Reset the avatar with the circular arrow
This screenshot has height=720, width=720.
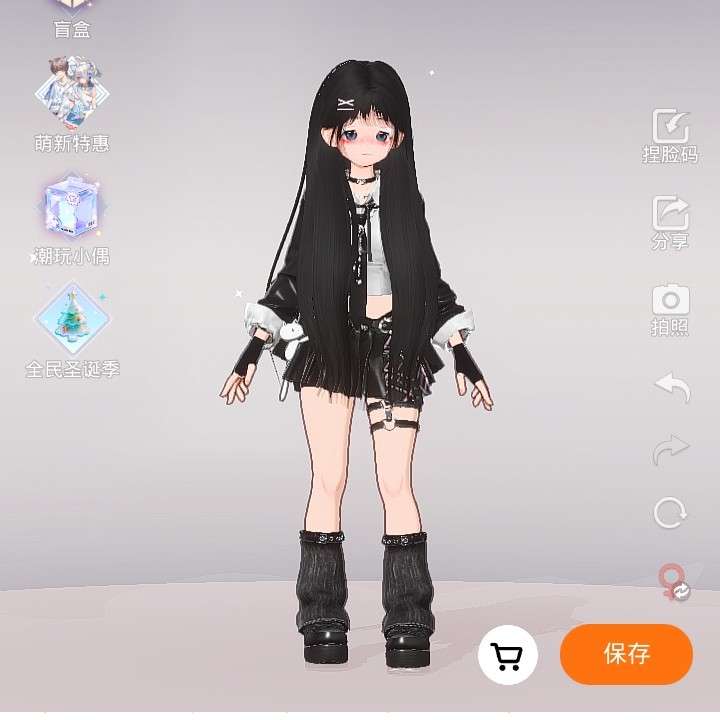670,513
